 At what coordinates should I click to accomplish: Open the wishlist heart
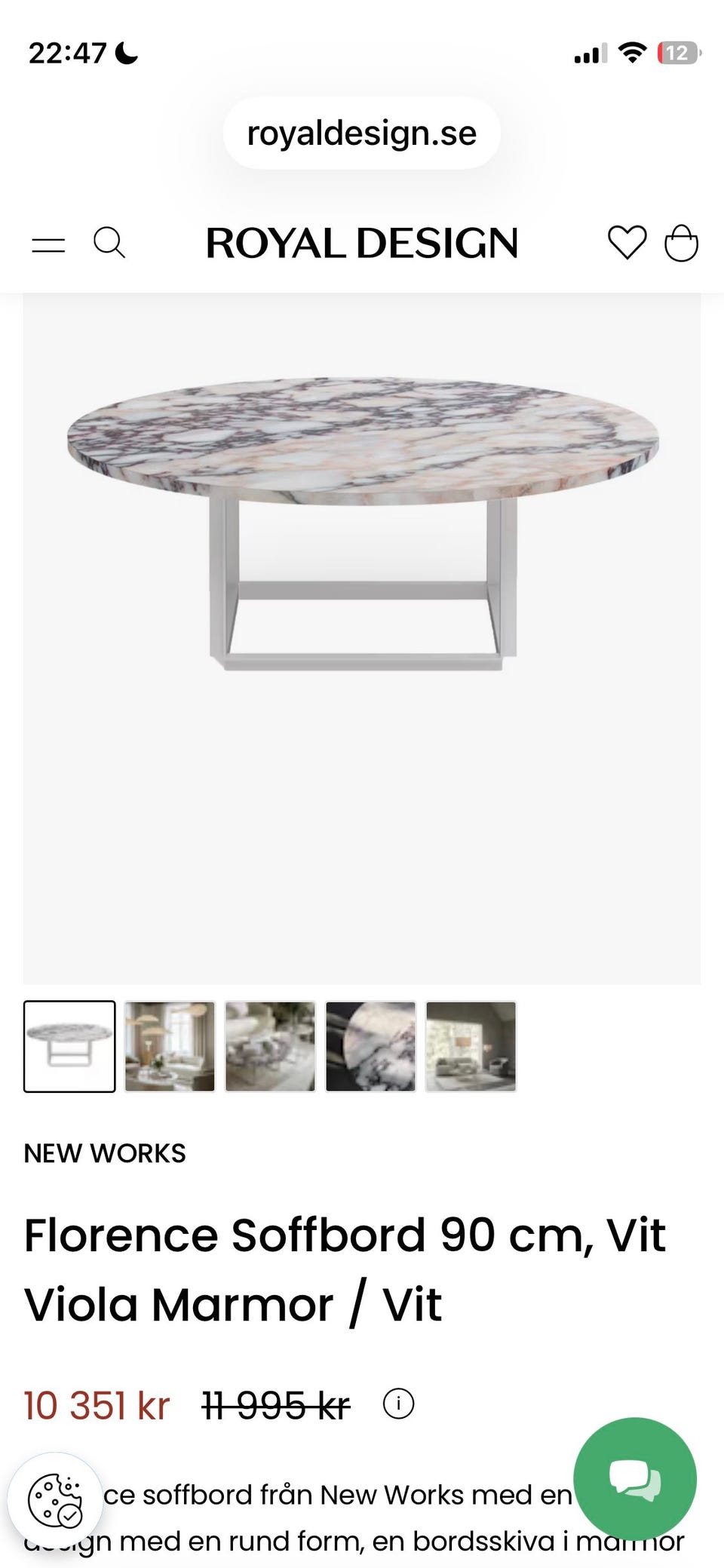[x=627, y=244]
